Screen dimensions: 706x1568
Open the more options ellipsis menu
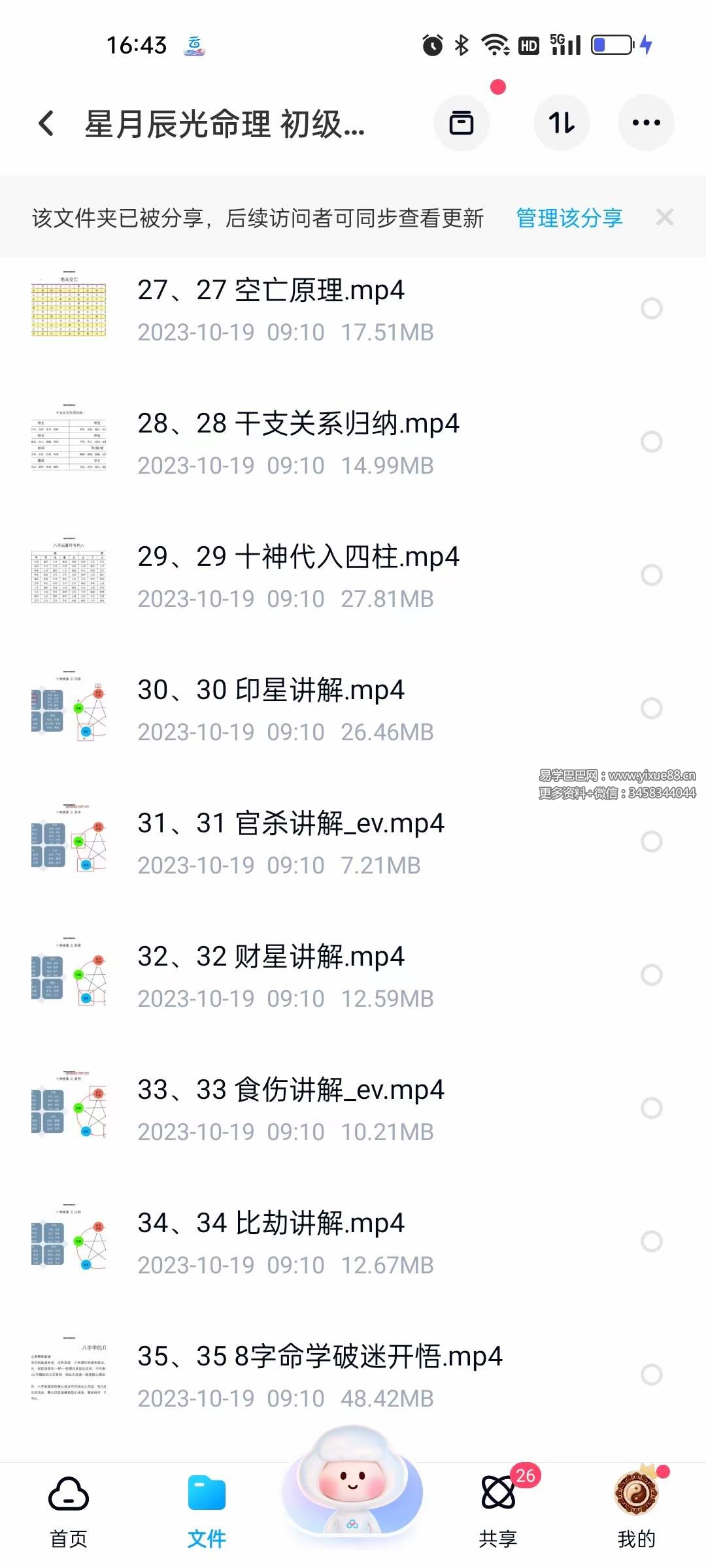tap(646, 123)
